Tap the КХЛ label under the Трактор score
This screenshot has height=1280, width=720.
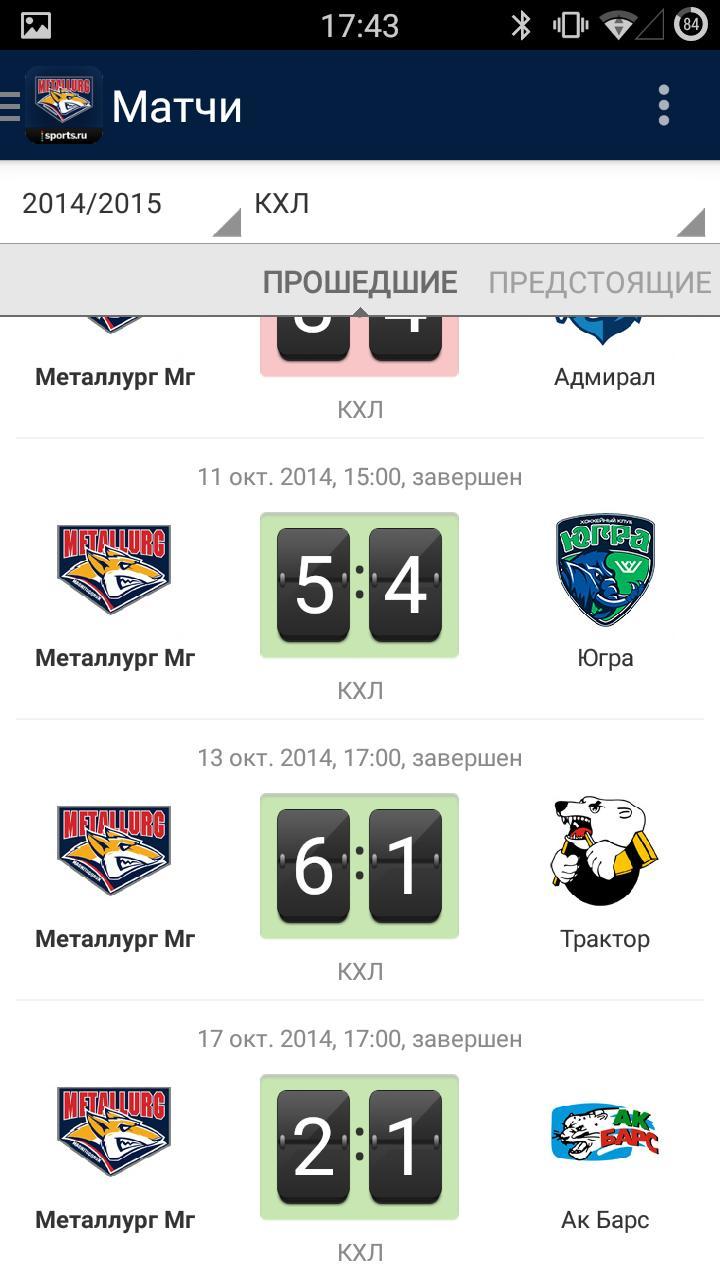click(359, 969)
